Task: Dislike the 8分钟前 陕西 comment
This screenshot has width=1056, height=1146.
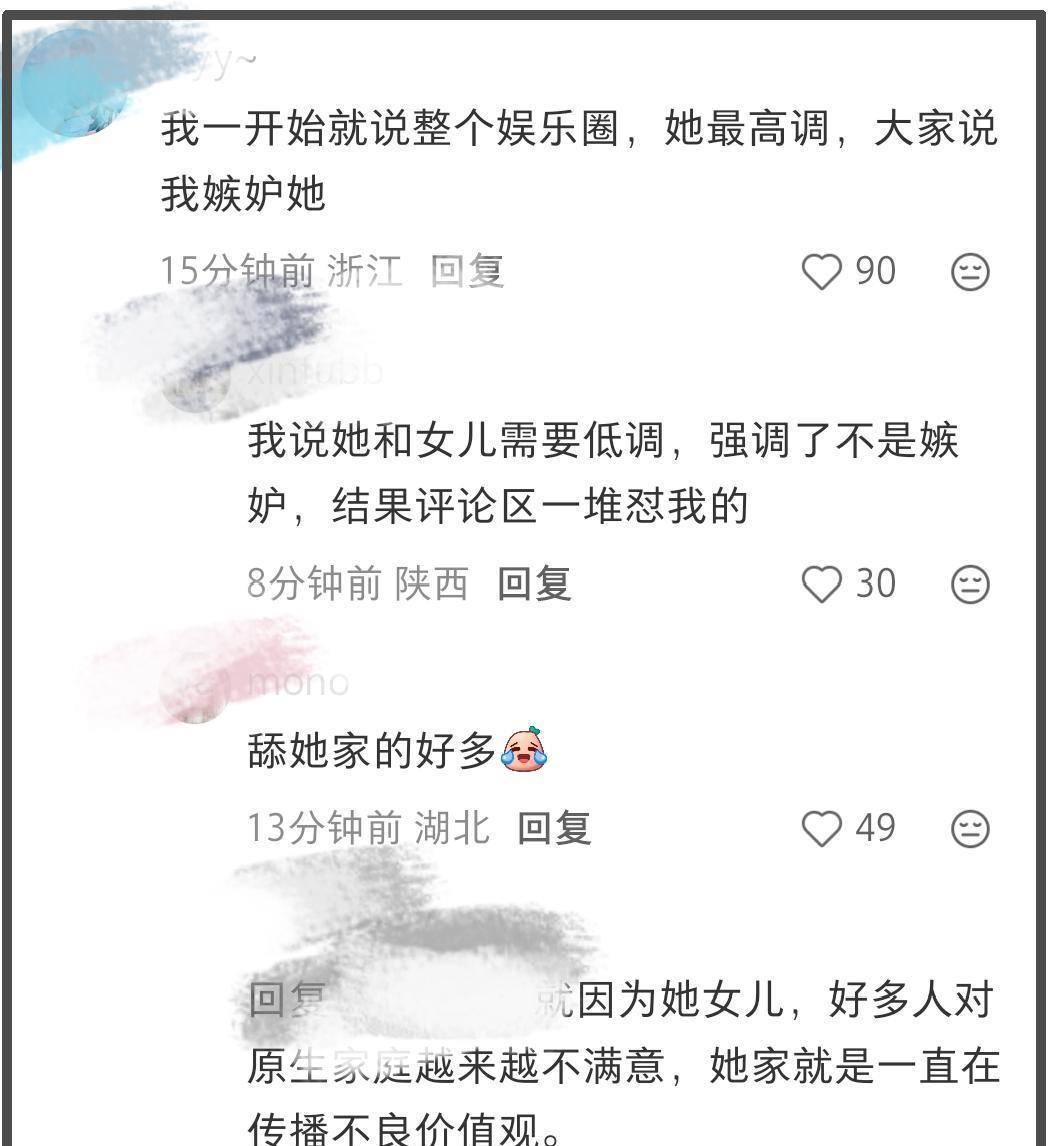Action: pos(969,584)
